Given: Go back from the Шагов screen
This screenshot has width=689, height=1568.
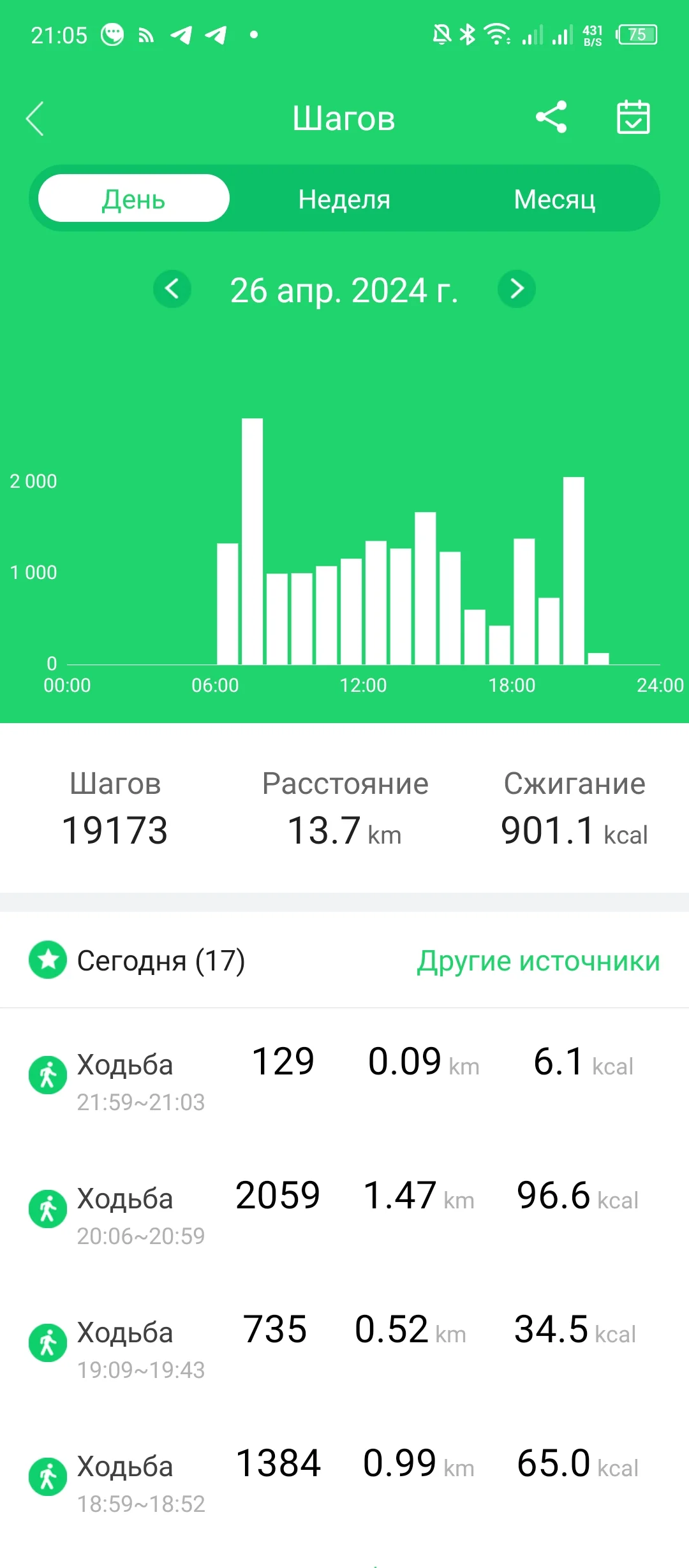Looking at the screenshot, I should (x=35, y=119).
